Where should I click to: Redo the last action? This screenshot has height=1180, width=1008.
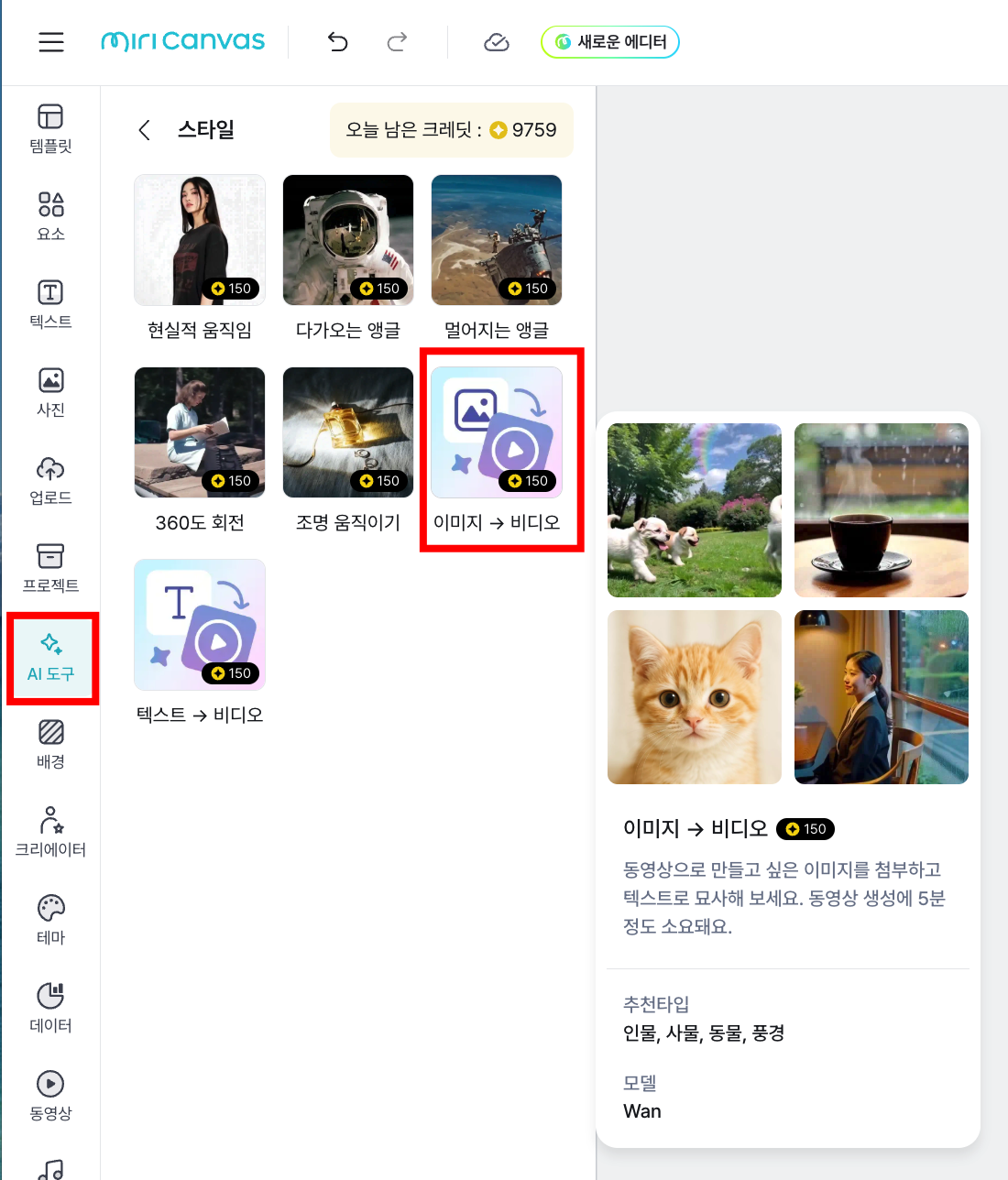click(x=397, y=42)
